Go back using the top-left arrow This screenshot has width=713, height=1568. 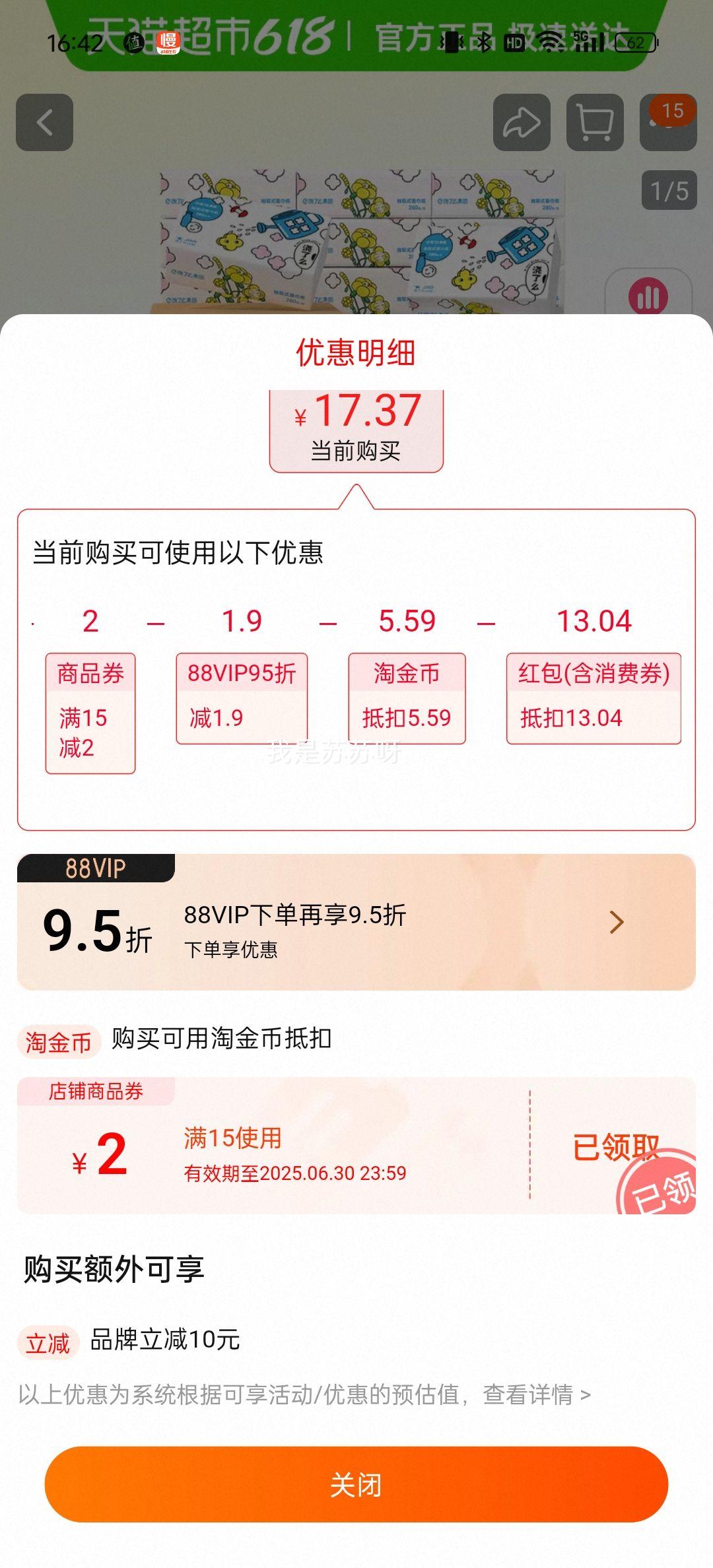(45, 123)
